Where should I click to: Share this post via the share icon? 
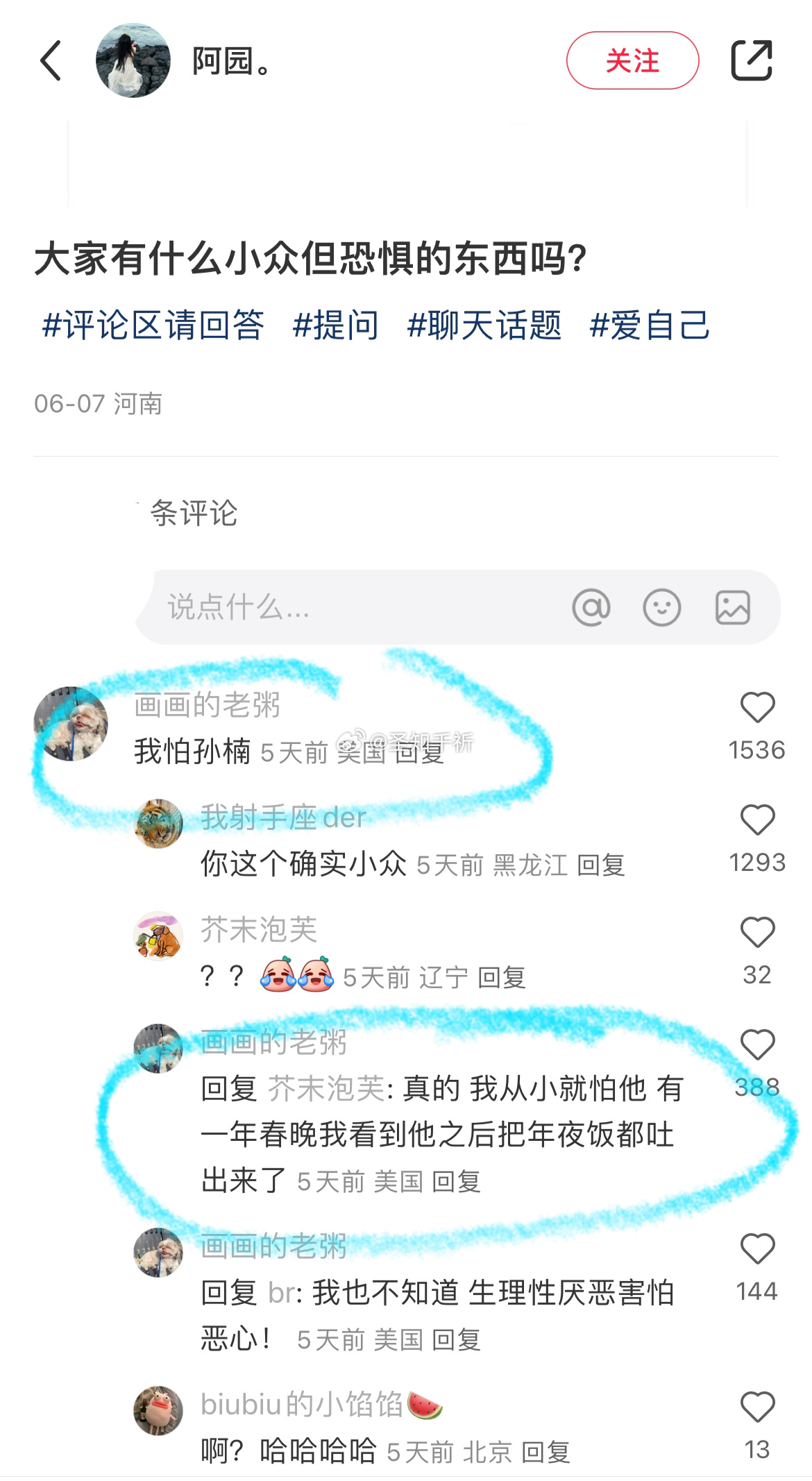[x=752, y=61]
